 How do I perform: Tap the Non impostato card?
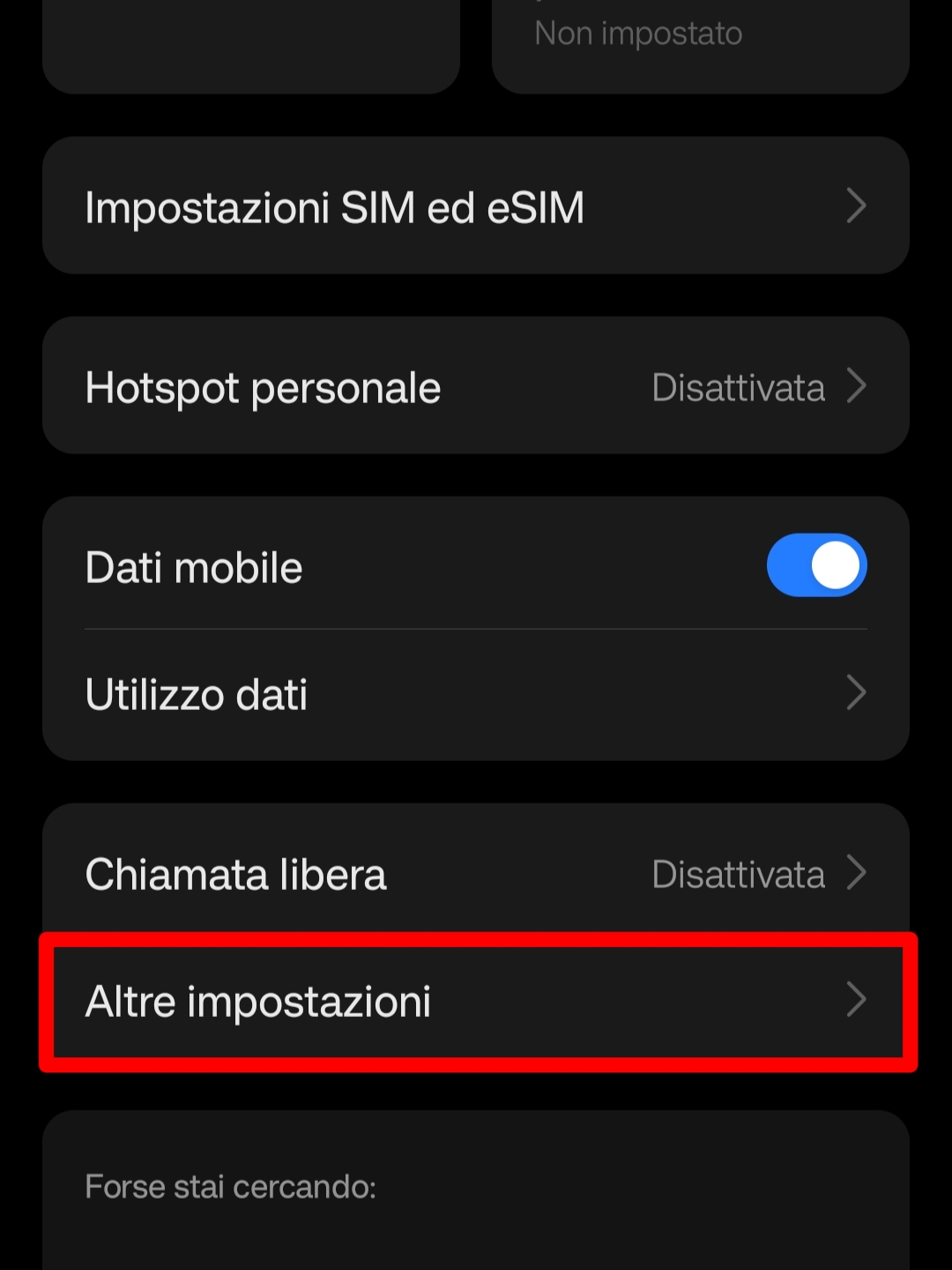point(700,40)
